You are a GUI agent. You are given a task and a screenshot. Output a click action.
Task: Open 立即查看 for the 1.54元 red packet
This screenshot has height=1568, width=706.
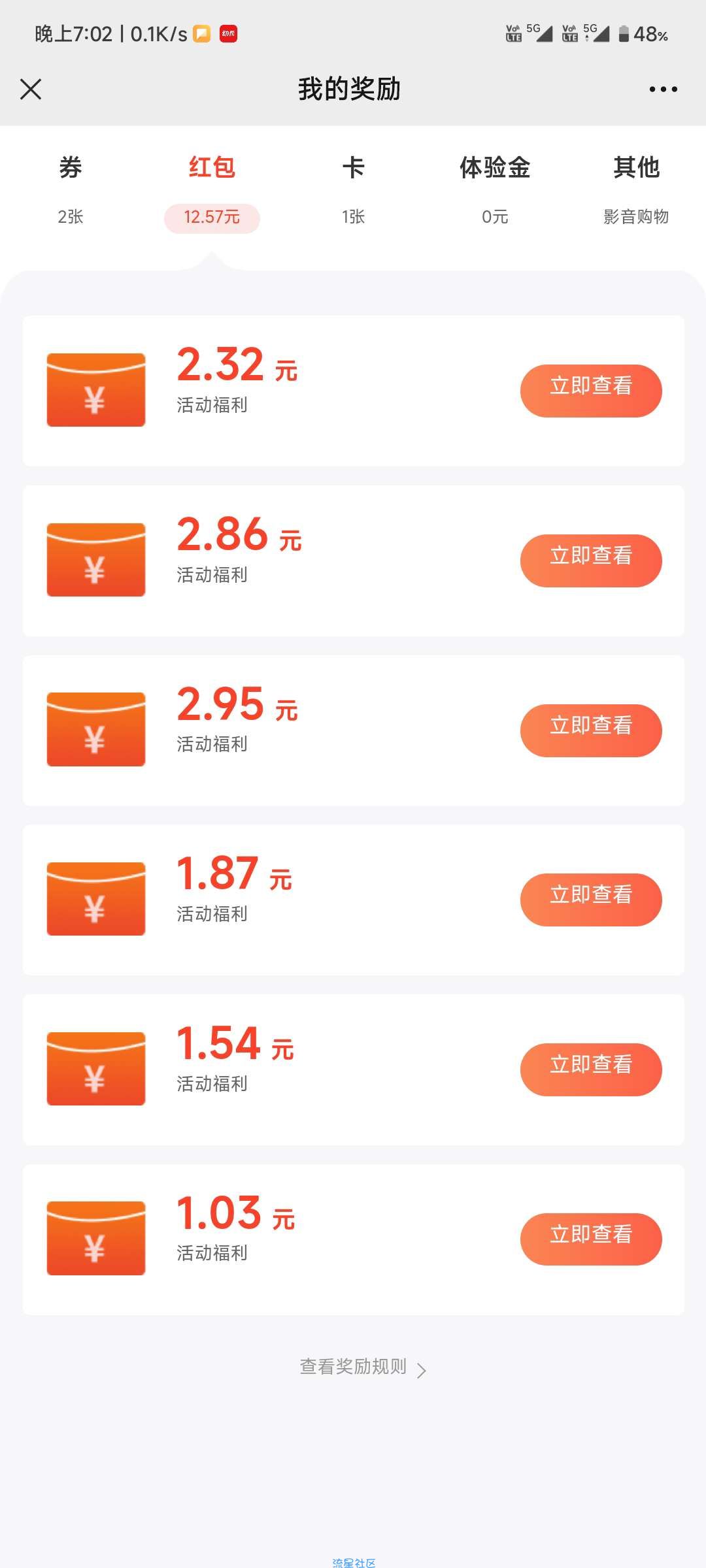click(591, 1070)
